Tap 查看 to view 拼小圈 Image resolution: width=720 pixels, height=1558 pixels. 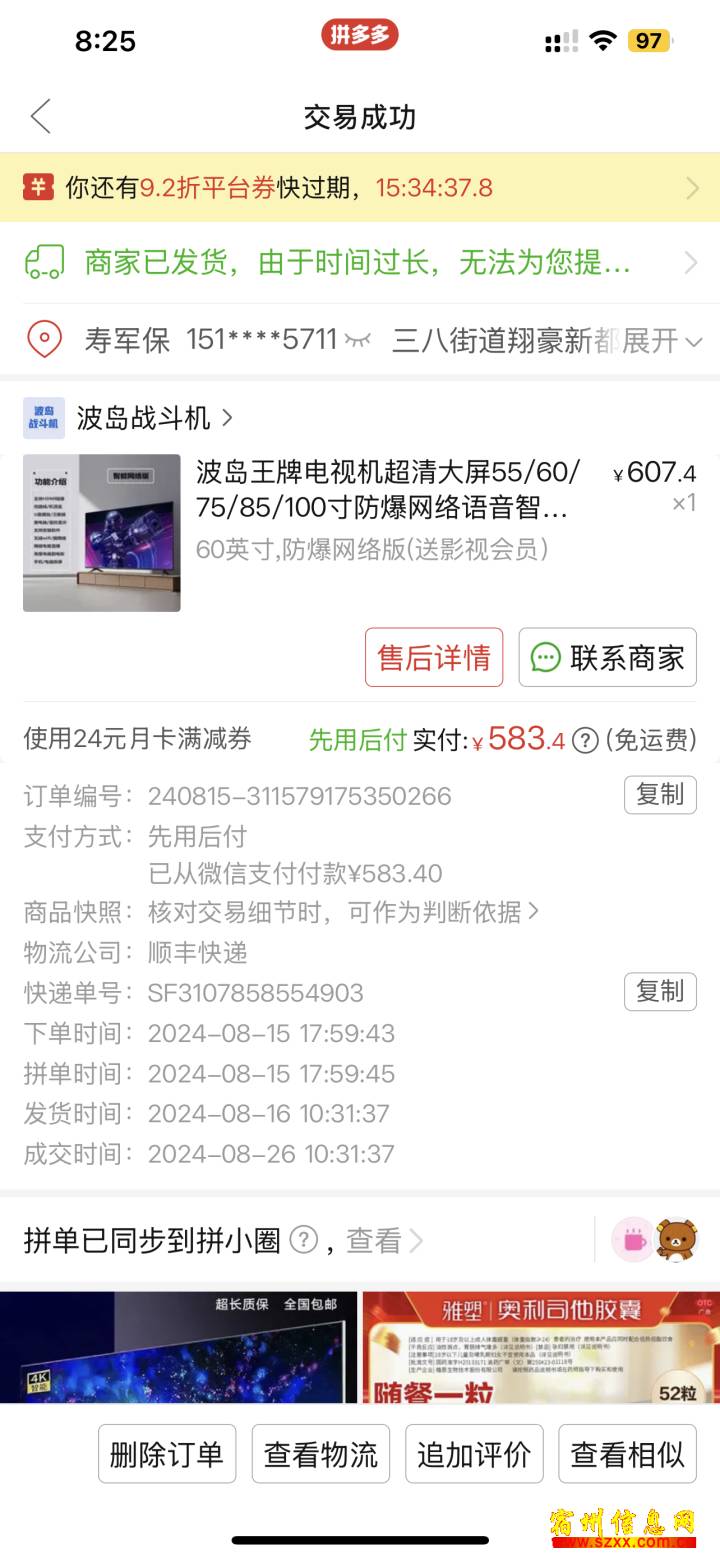coord(384,1241)
